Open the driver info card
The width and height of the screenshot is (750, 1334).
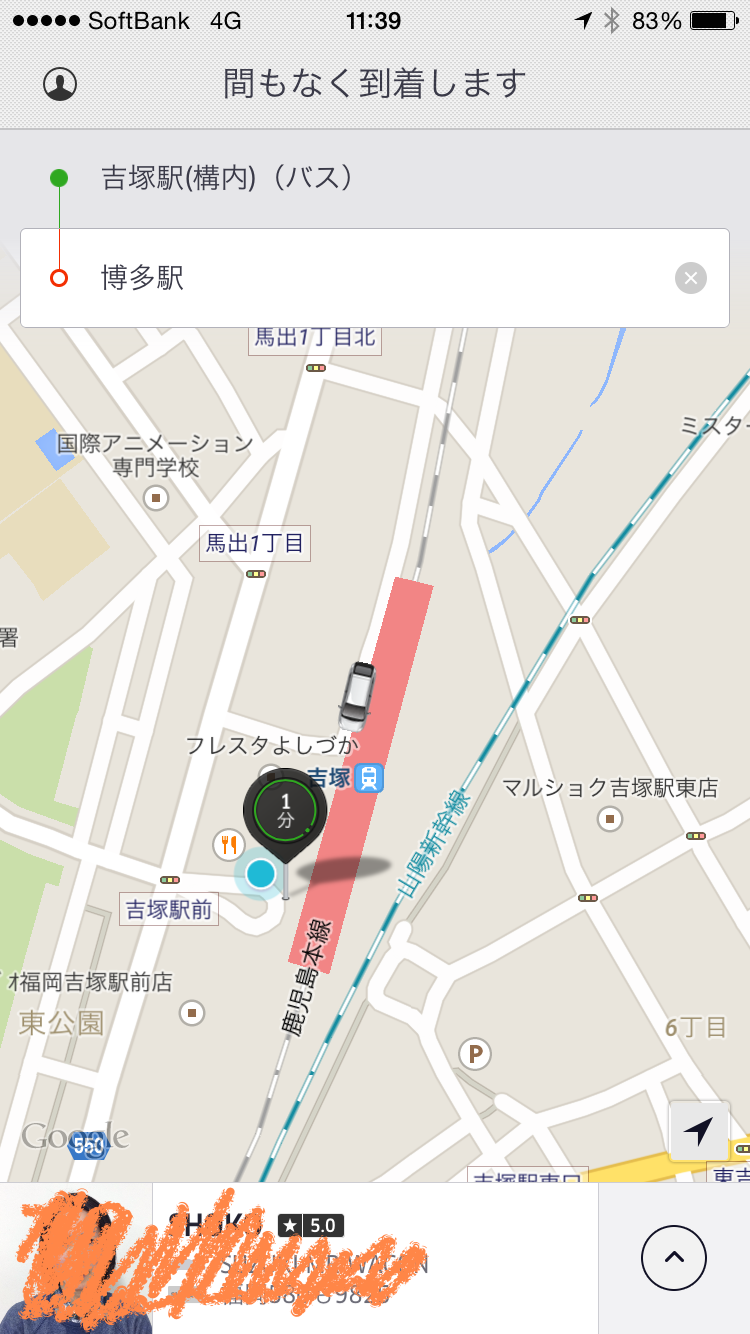click(x=299, y=1258)
